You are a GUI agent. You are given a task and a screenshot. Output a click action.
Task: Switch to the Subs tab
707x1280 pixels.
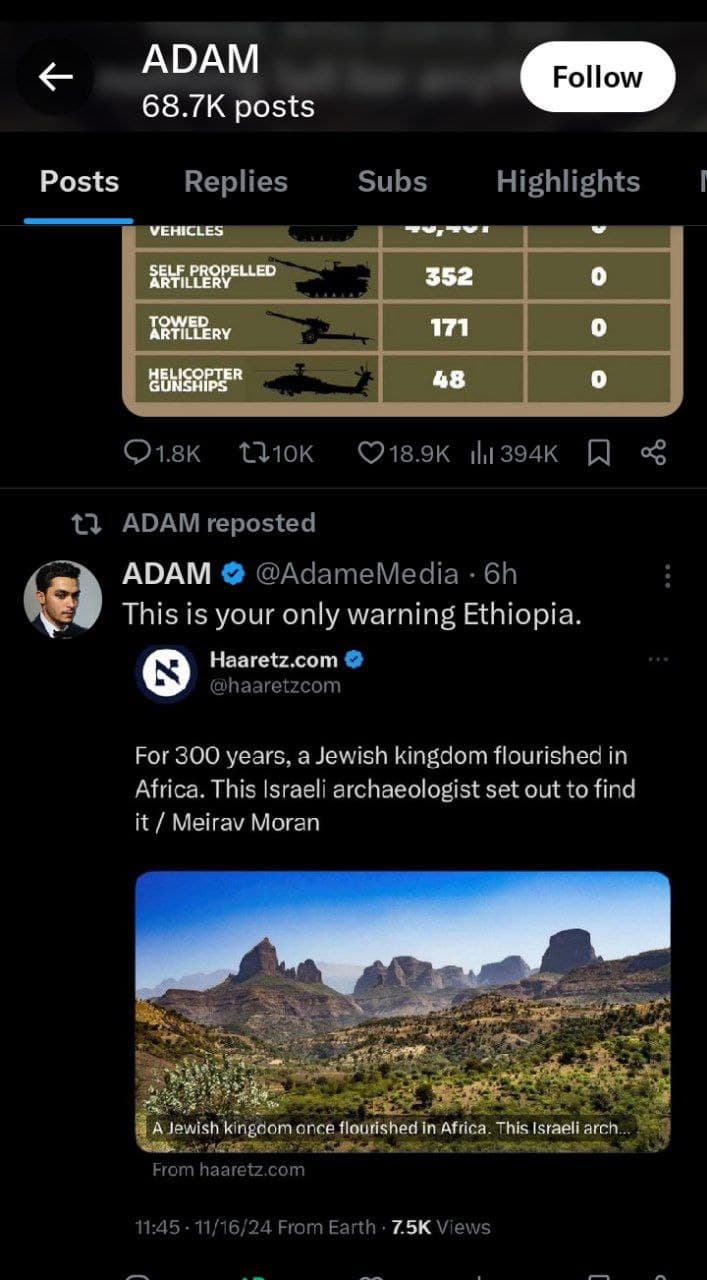click(x=392, y=182)
